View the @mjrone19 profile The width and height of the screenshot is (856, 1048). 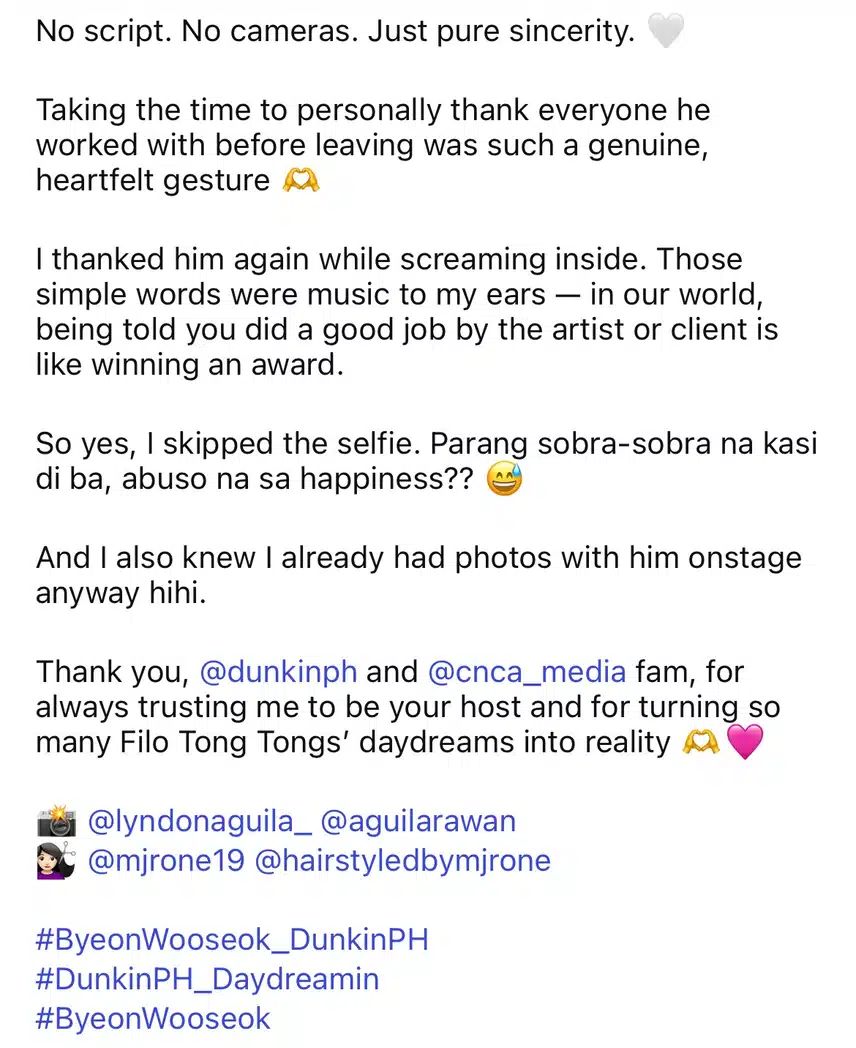[166, 860]
